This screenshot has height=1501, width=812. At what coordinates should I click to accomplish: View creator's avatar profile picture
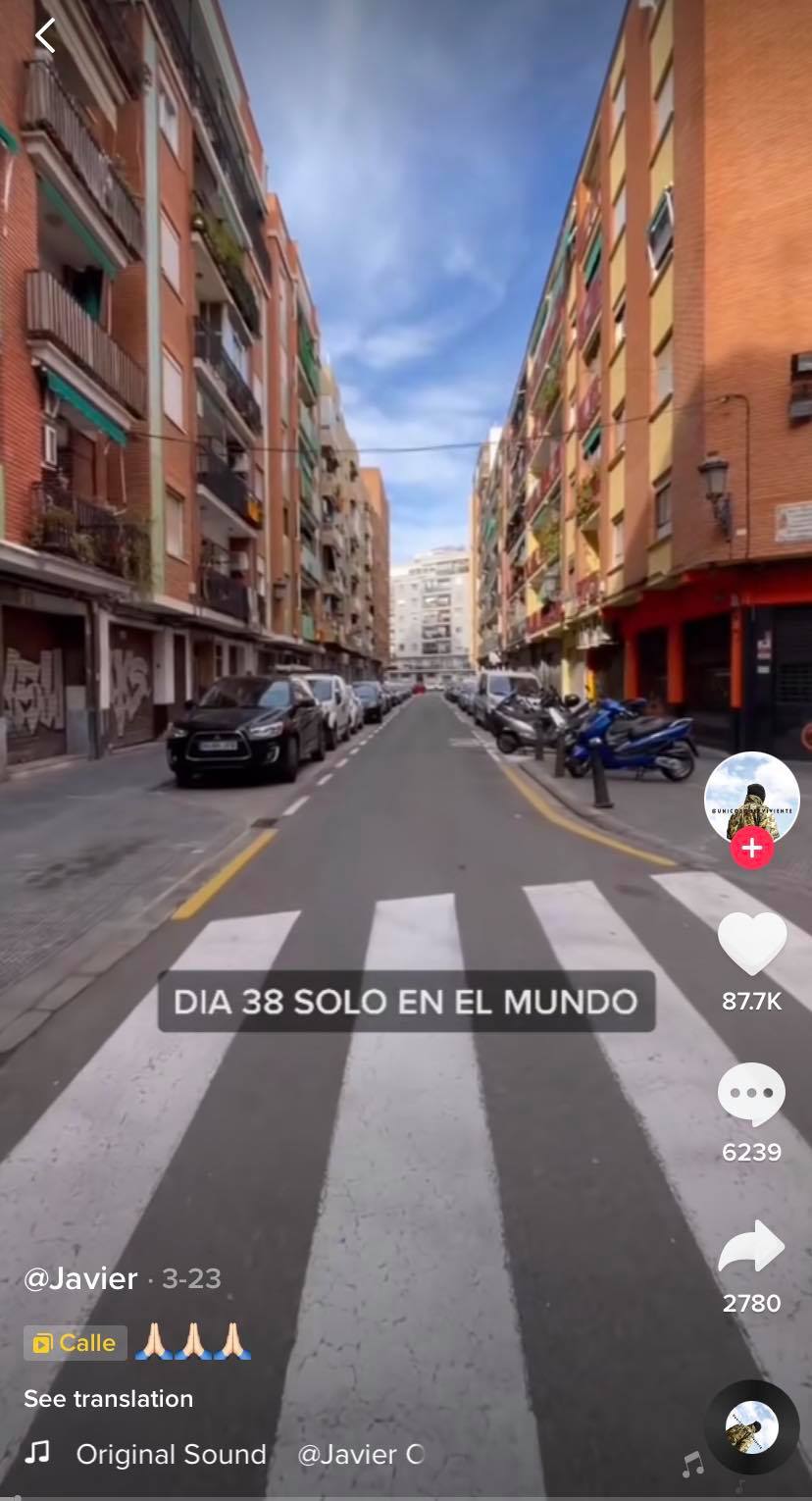tap(751, 798)
